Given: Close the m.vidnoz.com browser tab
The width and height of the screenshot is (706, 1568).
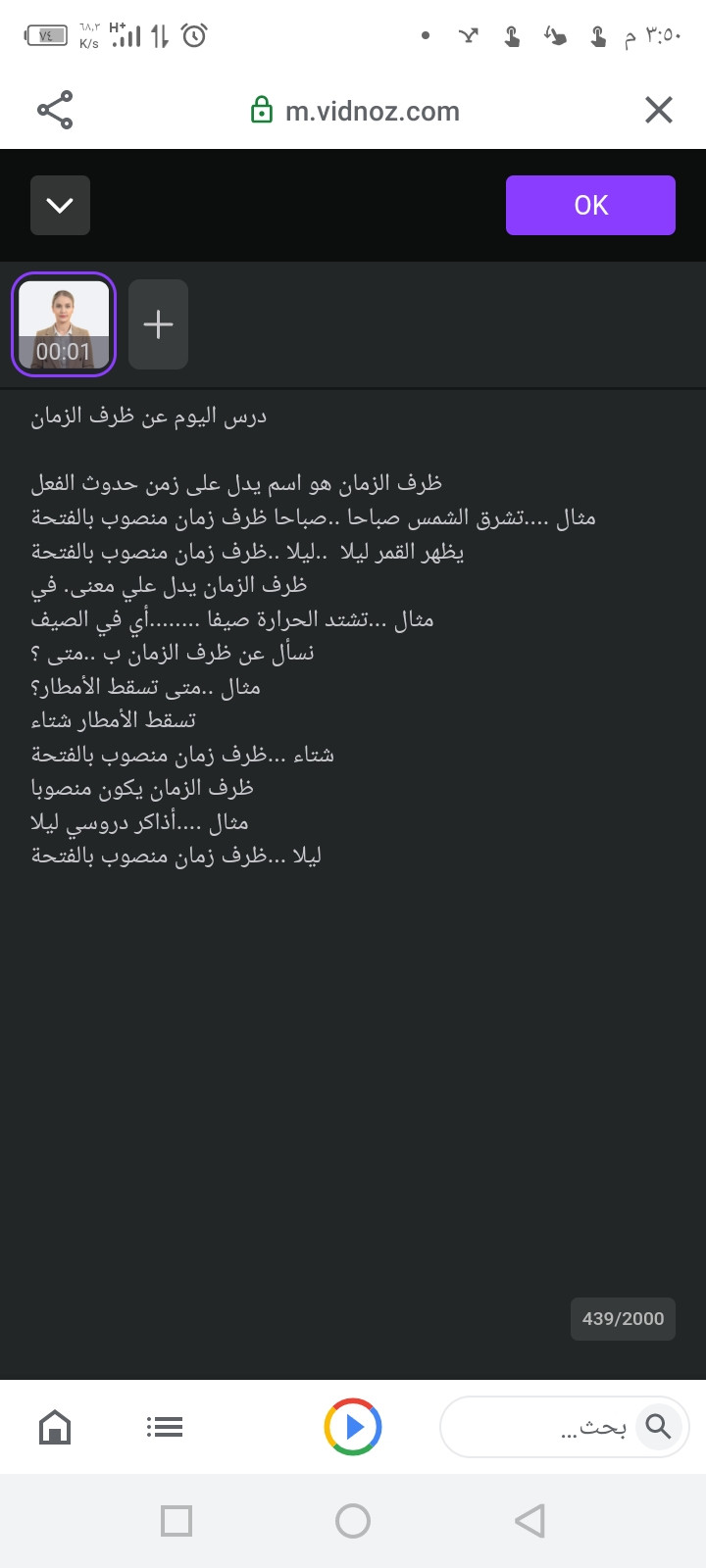Looking at the screenshot, I should point(659,110).
